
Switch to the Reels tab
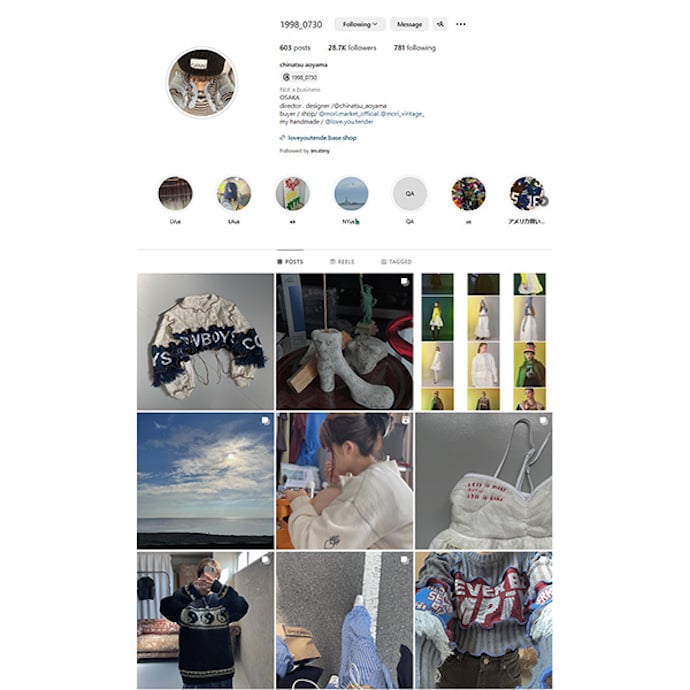pos(345,261)
